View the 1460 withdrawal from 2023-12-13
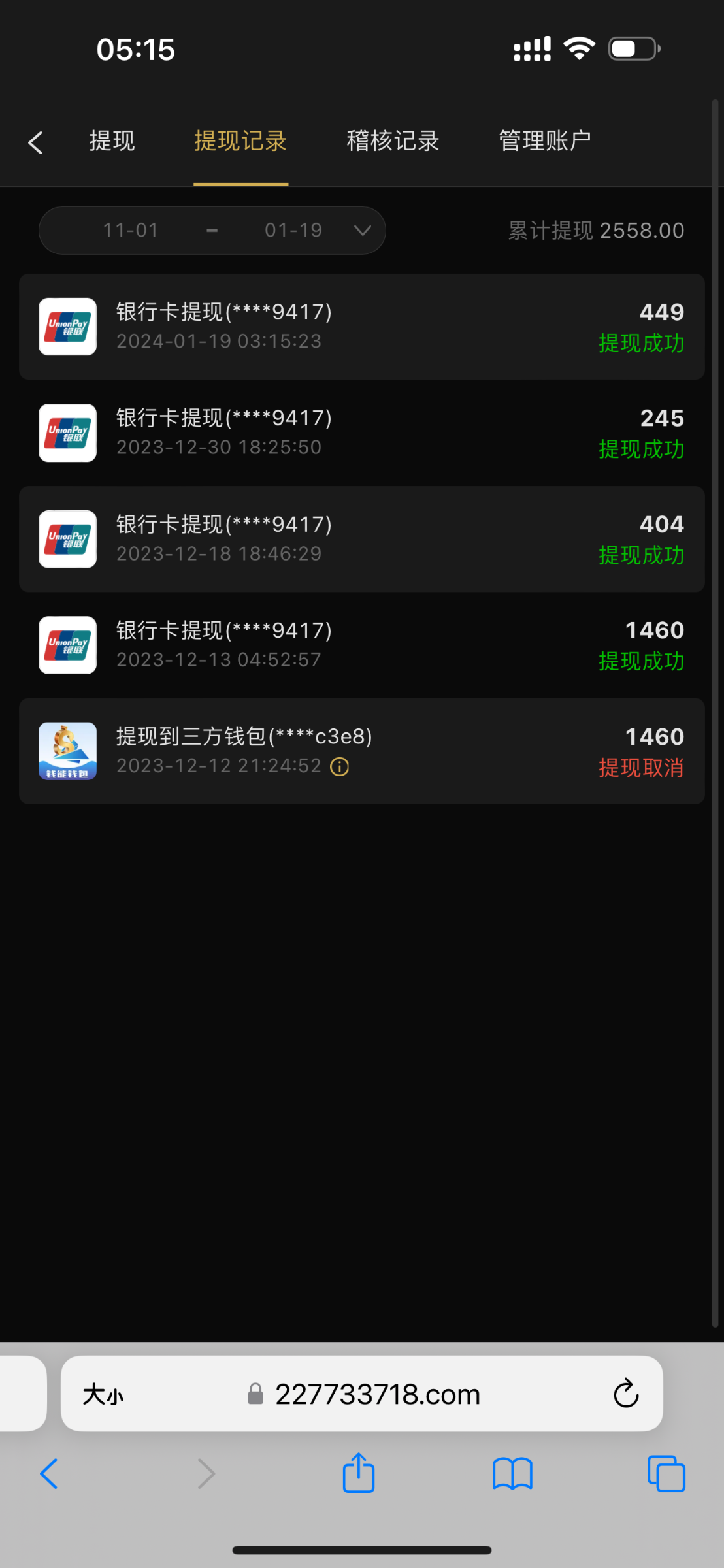Image resolution: width=724 pixels, height=1568 pixels. coord(361,645)
